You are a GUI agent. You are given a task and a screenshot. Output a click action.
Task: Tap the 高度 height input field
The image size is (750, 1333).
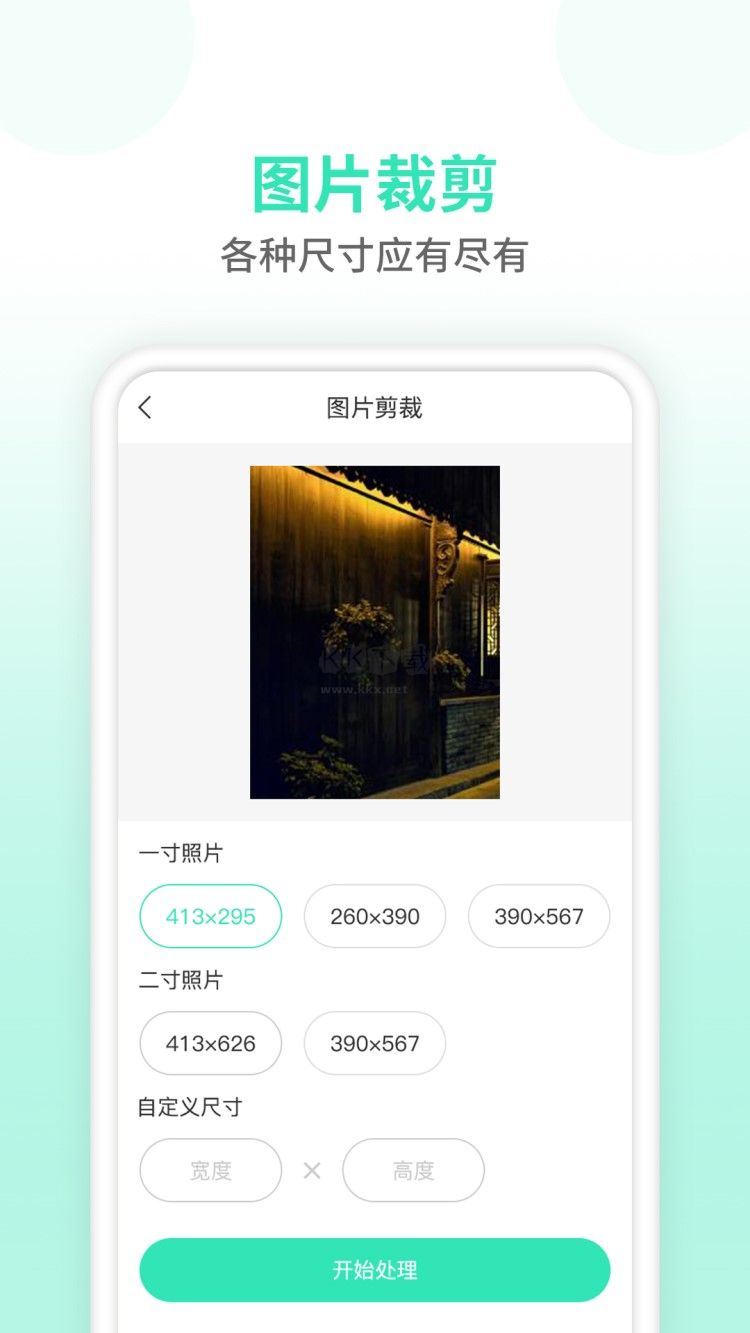(x=414, y=1170)
